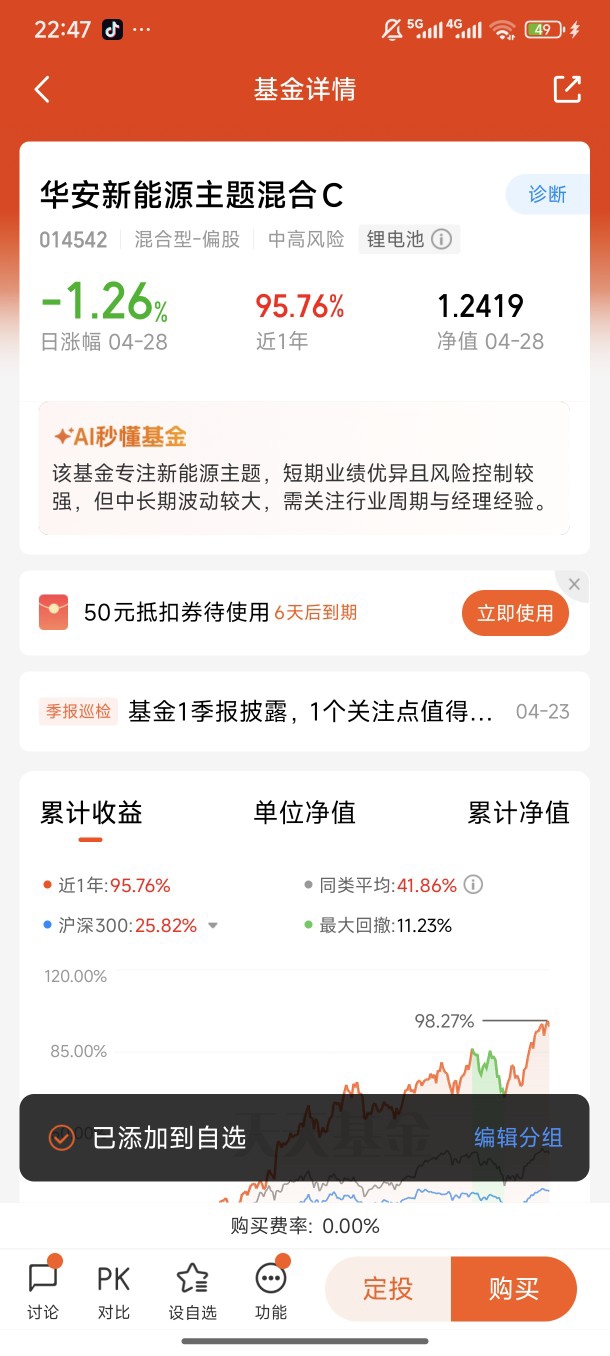Switch to the 单位净值 tab
This screenshot has height=1356, width=610.
(x=304, y=813)
